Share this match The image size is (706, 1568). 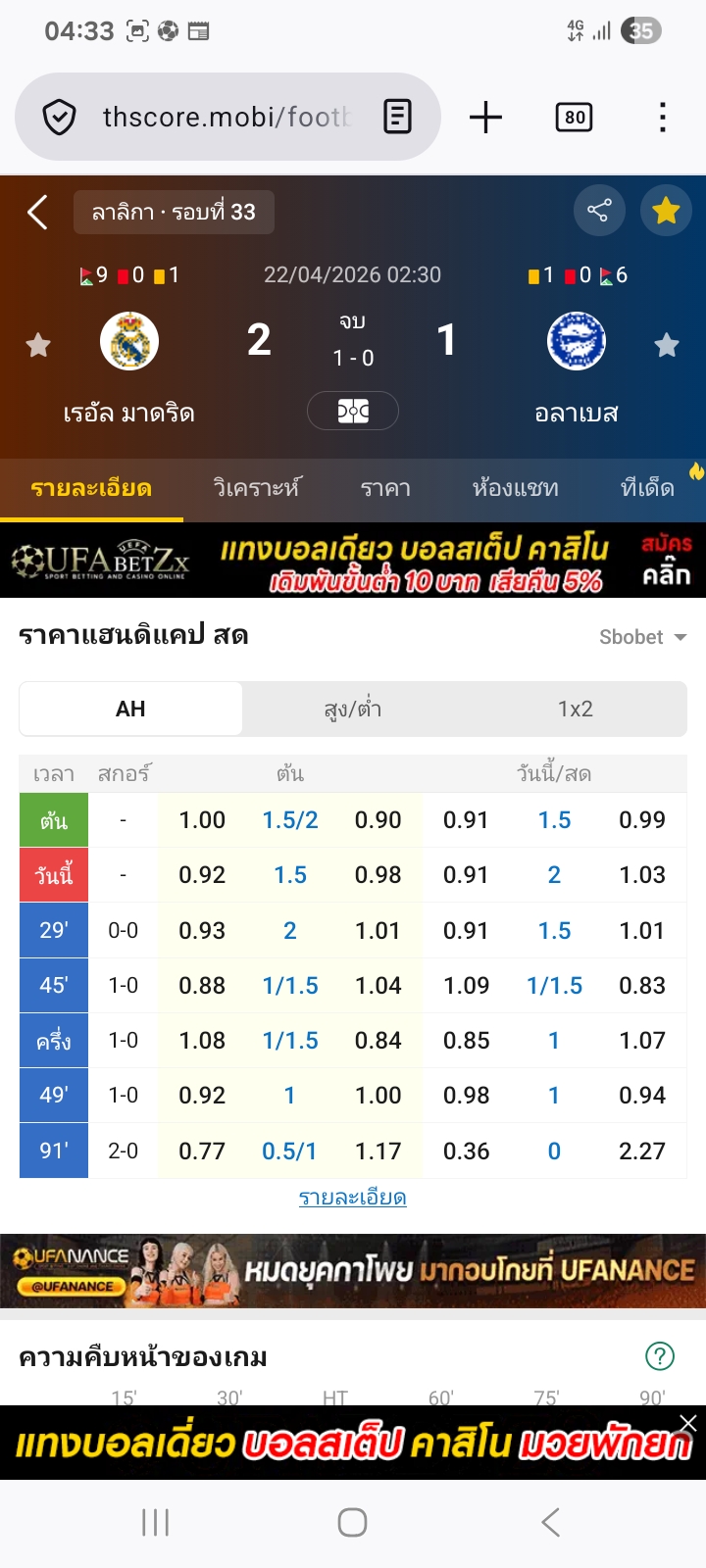[598, 210]
